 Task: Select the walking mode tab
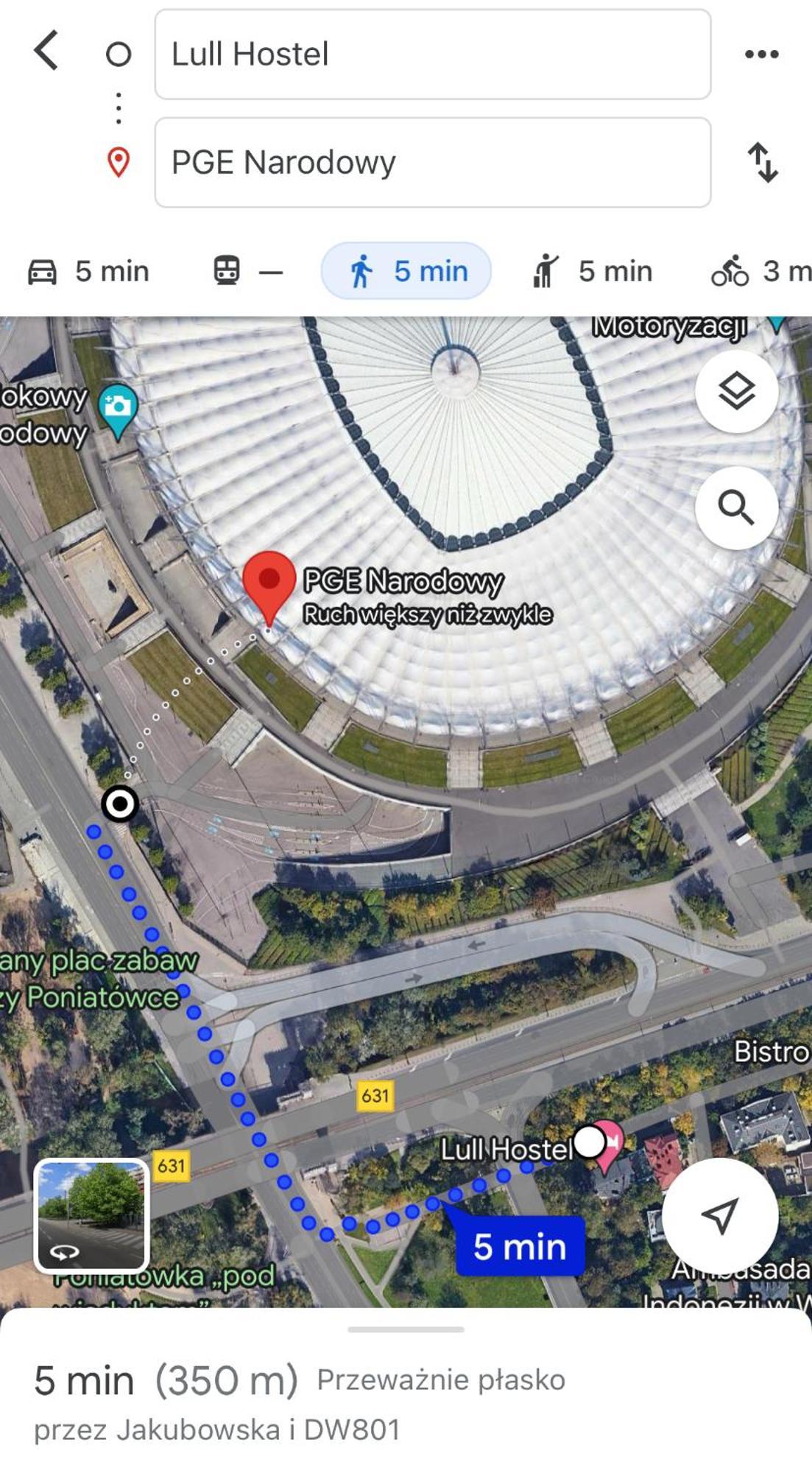pos(406,271)
